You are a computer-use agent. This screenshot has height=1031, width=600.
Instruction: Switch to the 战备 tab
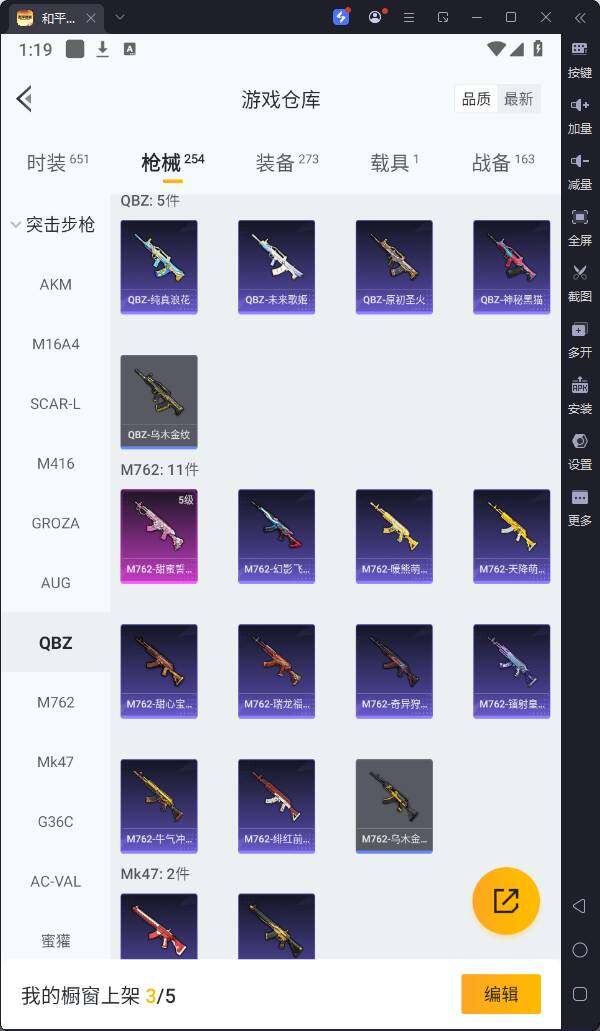502,163
